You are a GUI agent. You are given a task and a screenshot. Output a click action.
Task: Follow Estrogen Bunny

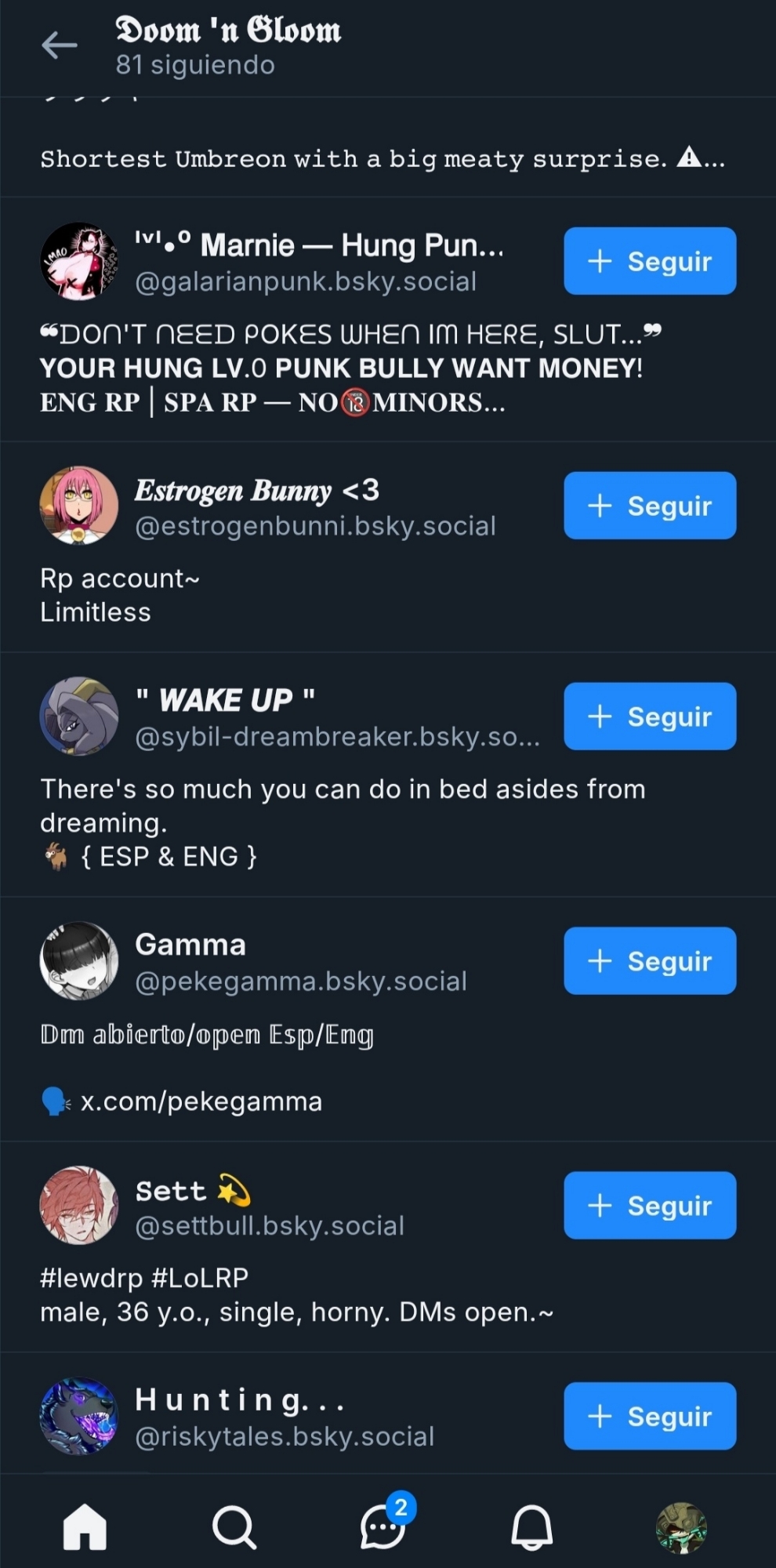[649, 506]
